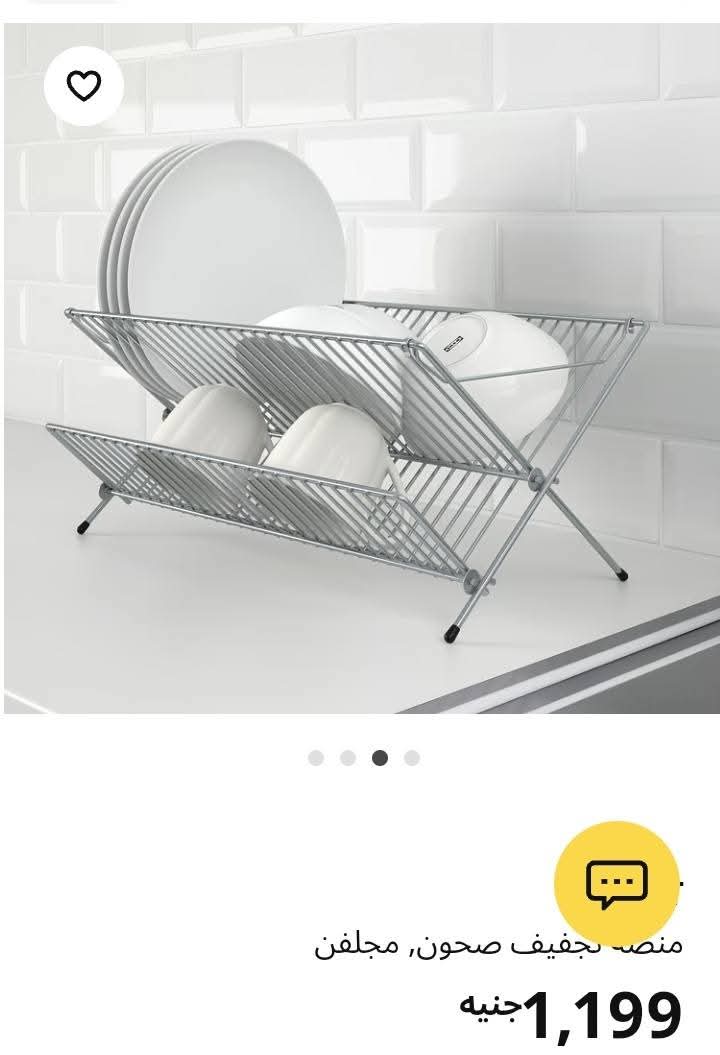This screenshot has height=1055, width=720.
Task: Select the fourth image indicator dot
Action: coord(412,758)
